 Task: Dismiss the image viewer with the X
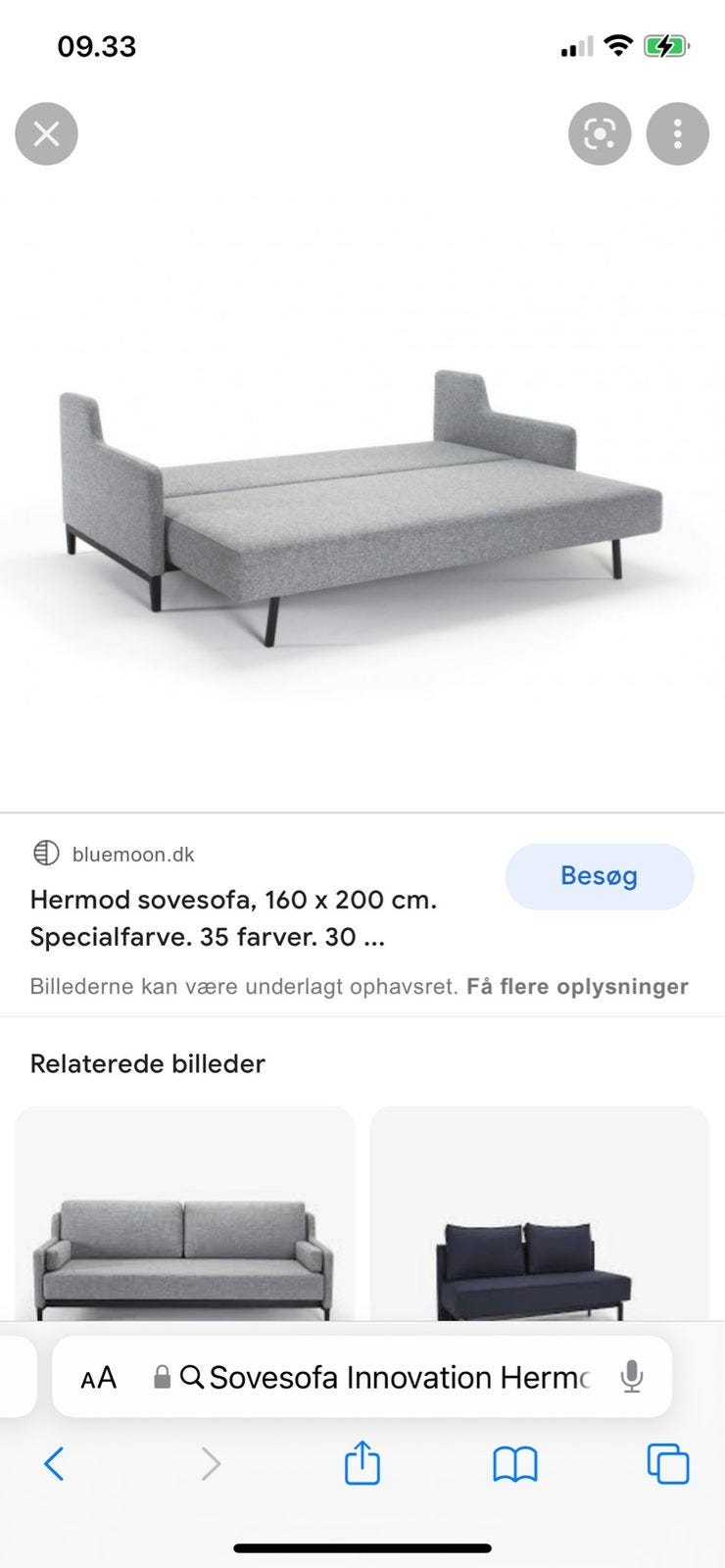click(x=45, y=133)
